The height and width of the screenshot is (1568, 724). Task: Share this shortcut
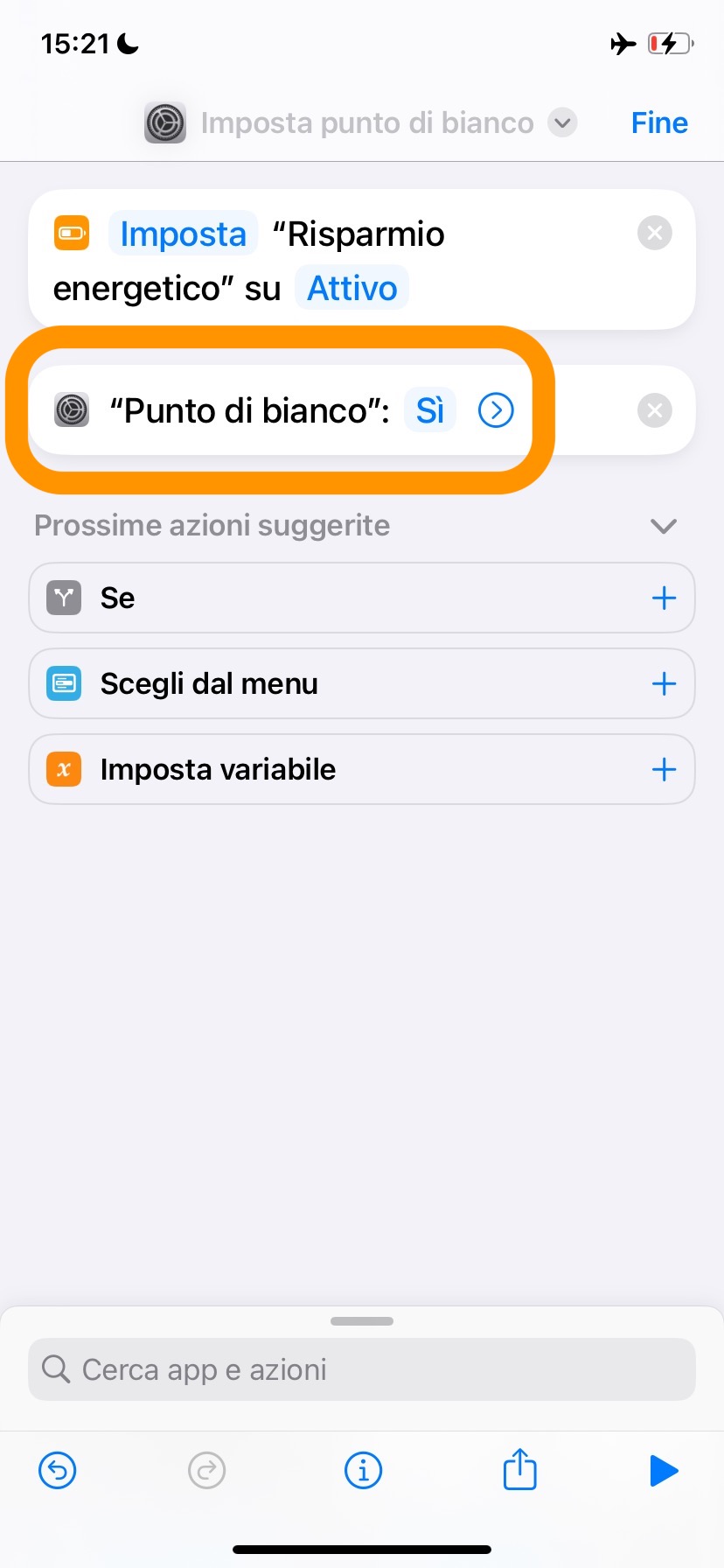click(x=519, y=1469)
